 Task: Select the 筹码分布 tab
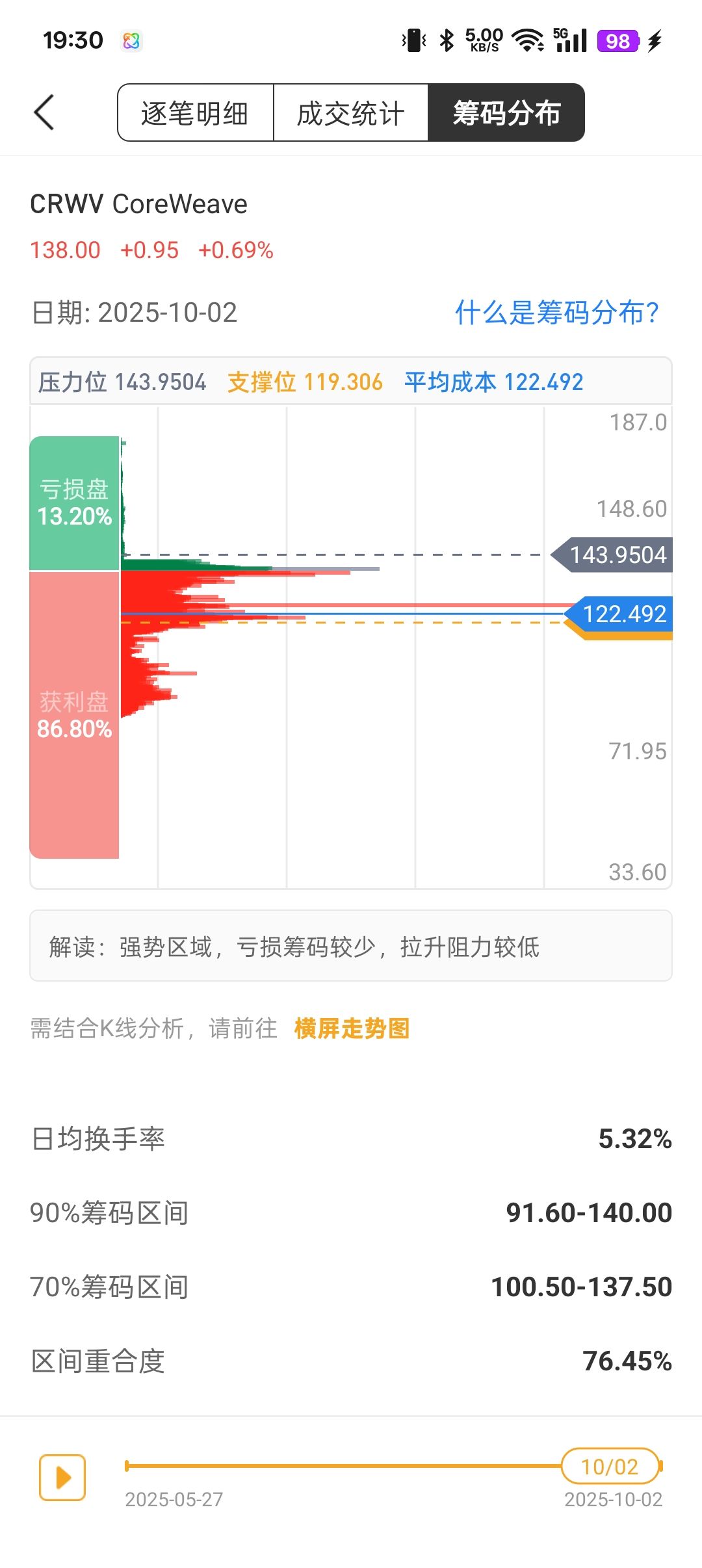pyautogui.click(x=506, y=113)
